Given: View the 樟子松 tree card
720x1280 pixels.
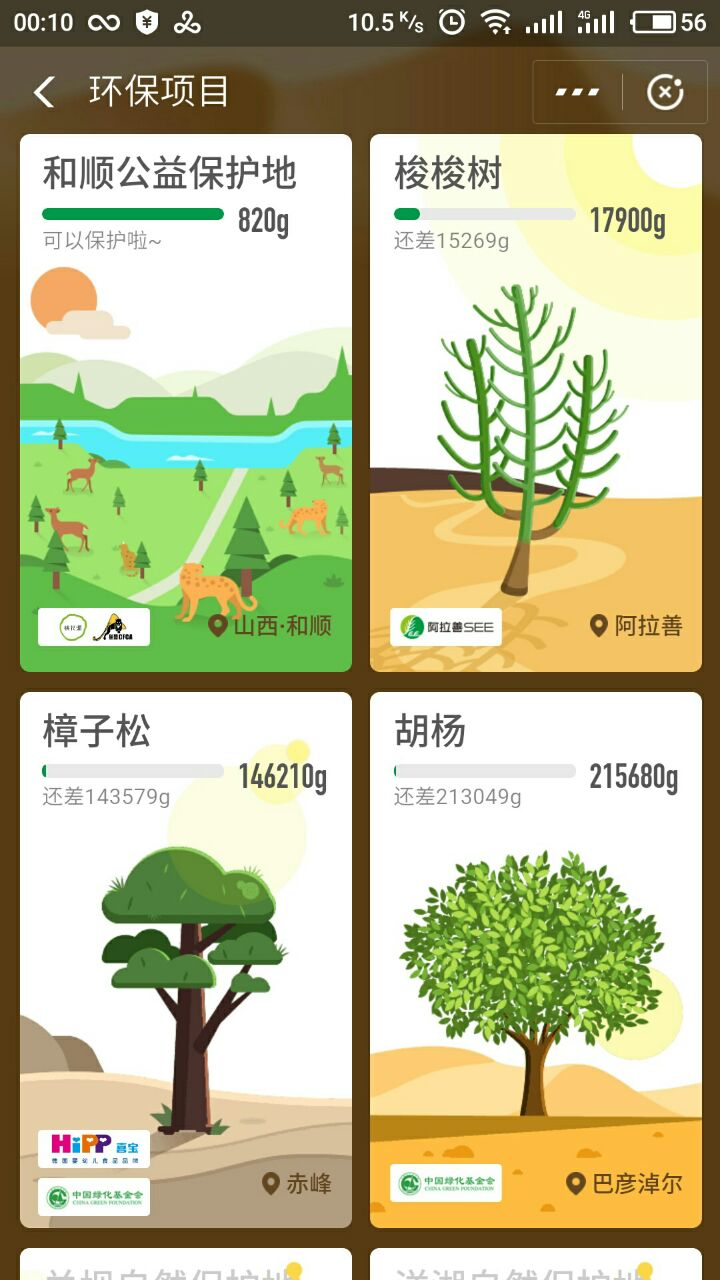Looking at the screenshot, I should pyautogui.click(x=186, y=960).
